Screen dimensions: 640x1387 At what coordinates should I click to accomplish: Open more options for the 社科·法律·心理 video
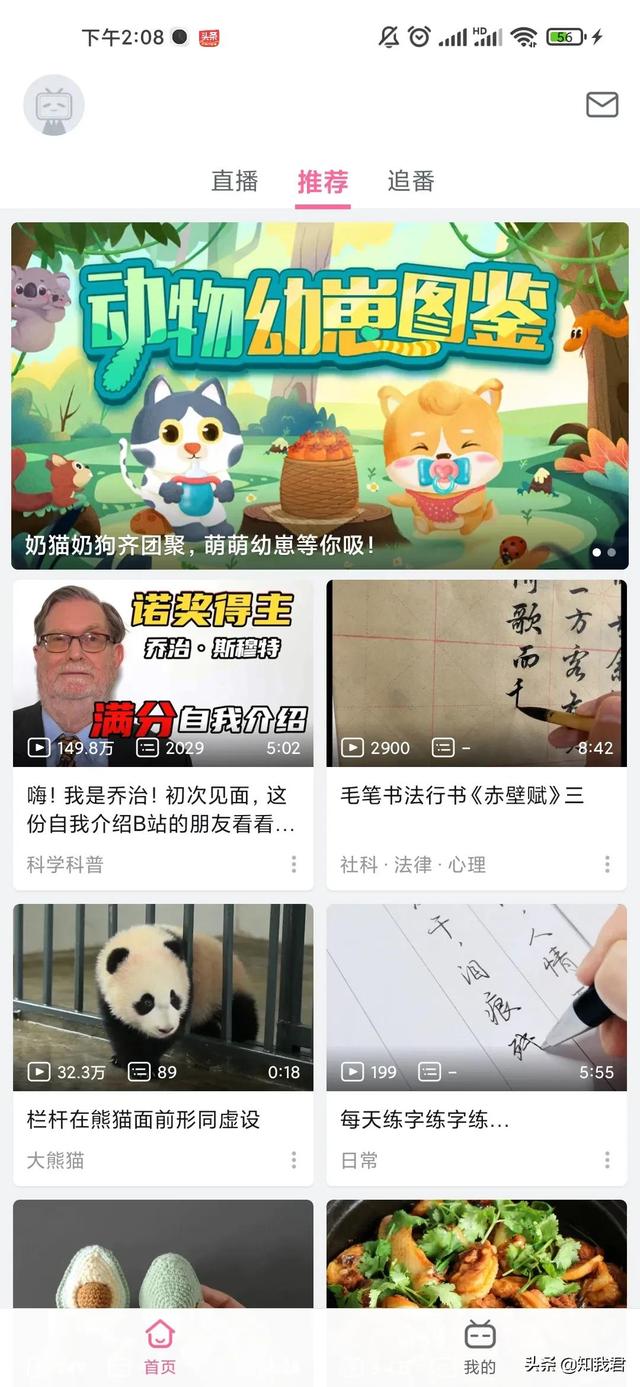(x=607, y=864)
